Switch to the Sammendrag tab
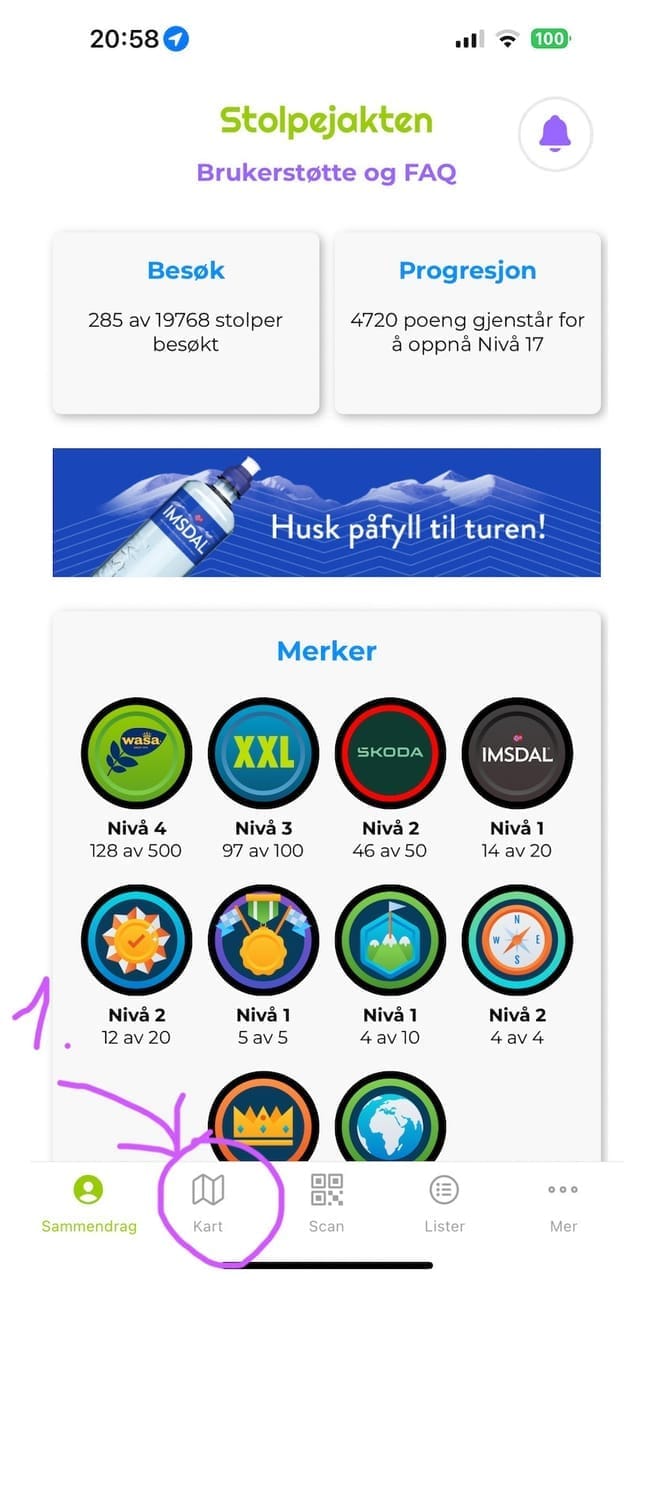The width and height of the screenshot is (661, 1500). click(x=89, y=1203)
